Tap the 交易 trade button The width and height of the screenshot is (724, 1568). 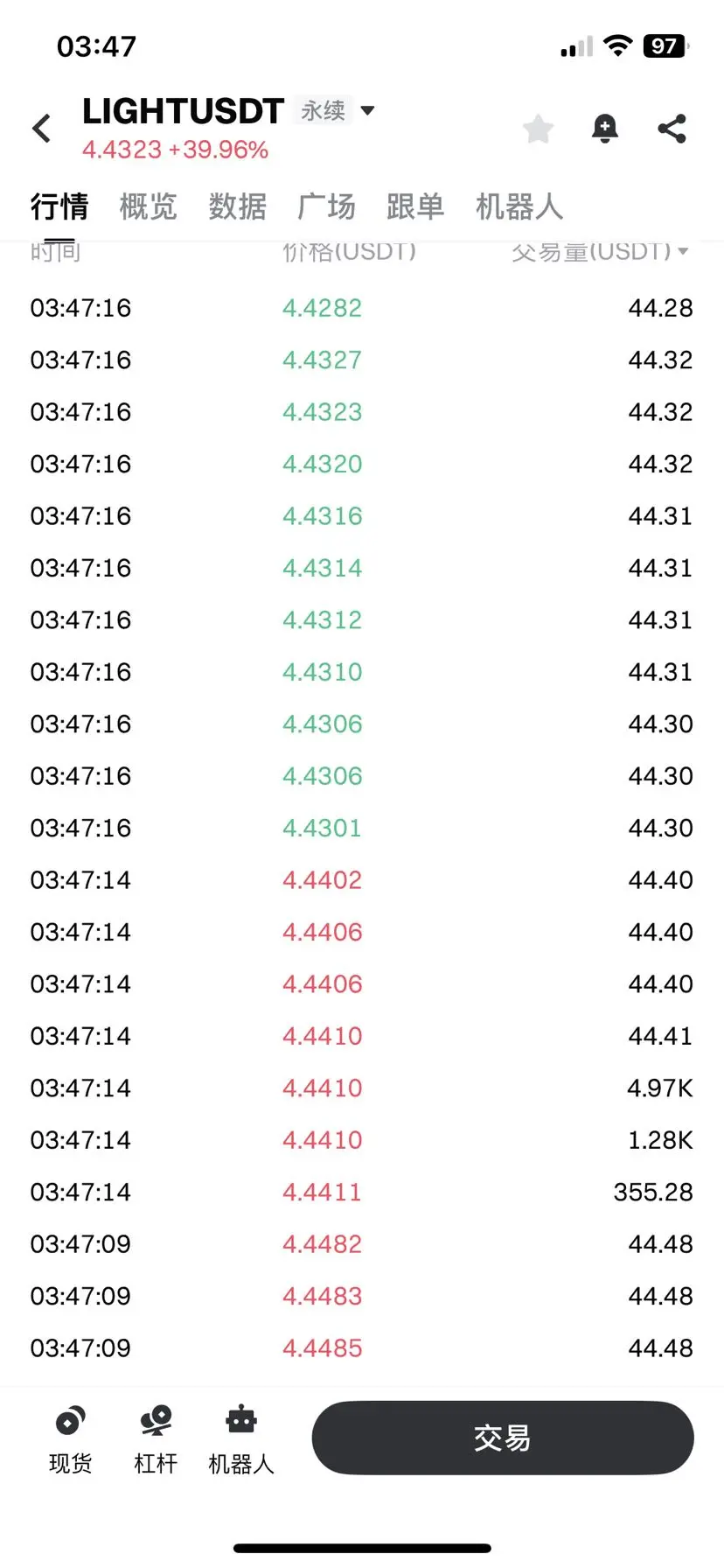click(503, 1438)
